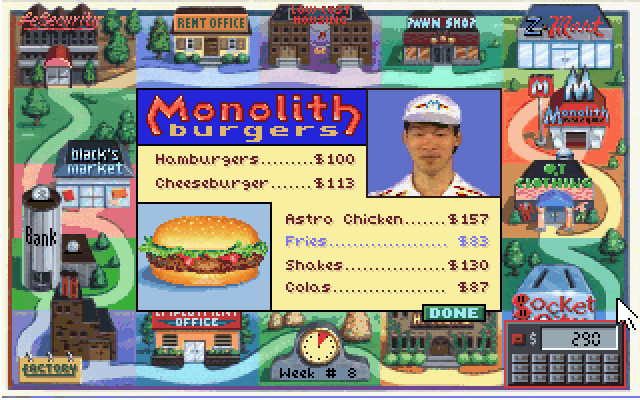Buy Hamburgers for $100
640x400 pixels.
coord(255,160)
